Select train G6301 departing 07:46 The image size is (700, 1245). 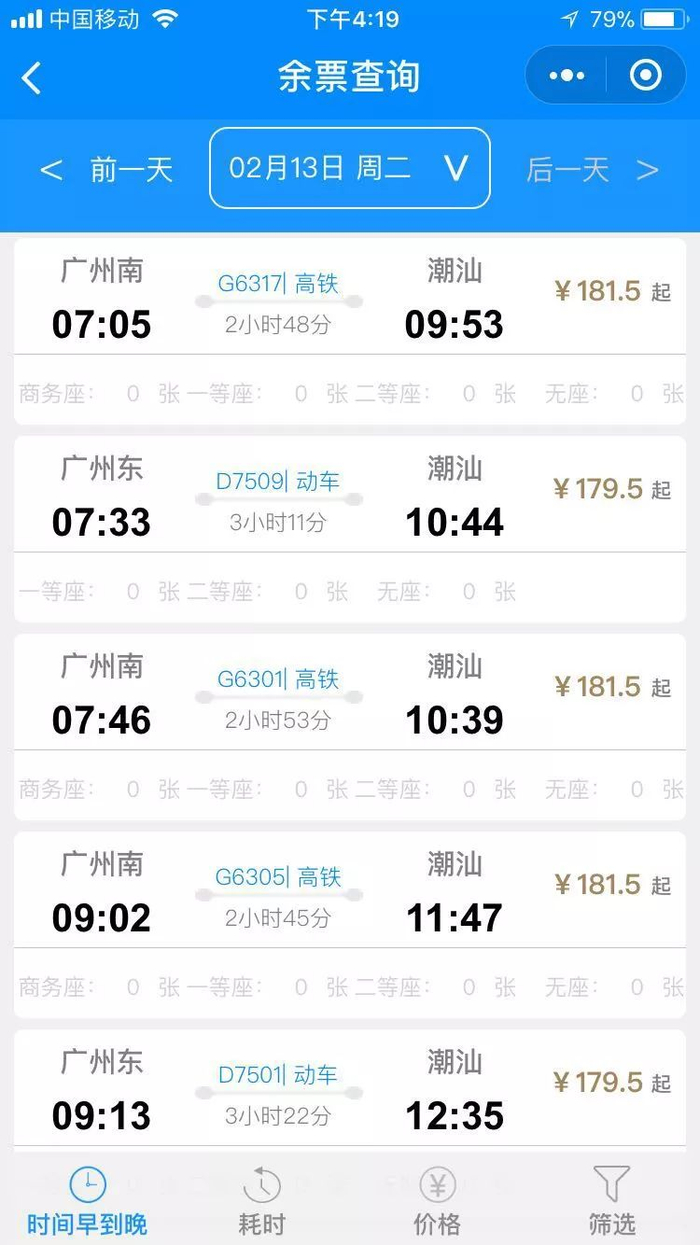point(349,694)
